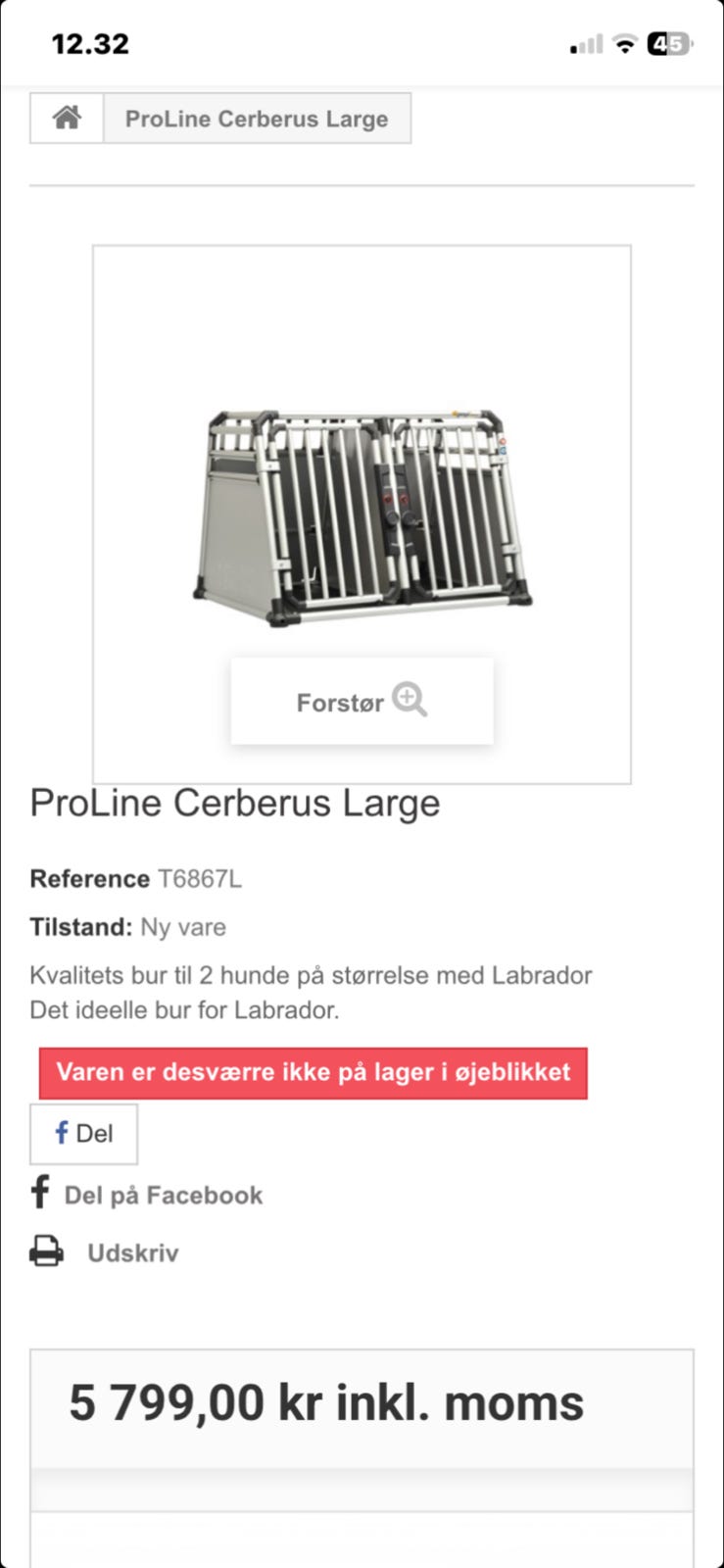This screenshot has height=1568, width=724.
Task: Click the product title ProLine Cerberus Large
Action: click(236, 804)
